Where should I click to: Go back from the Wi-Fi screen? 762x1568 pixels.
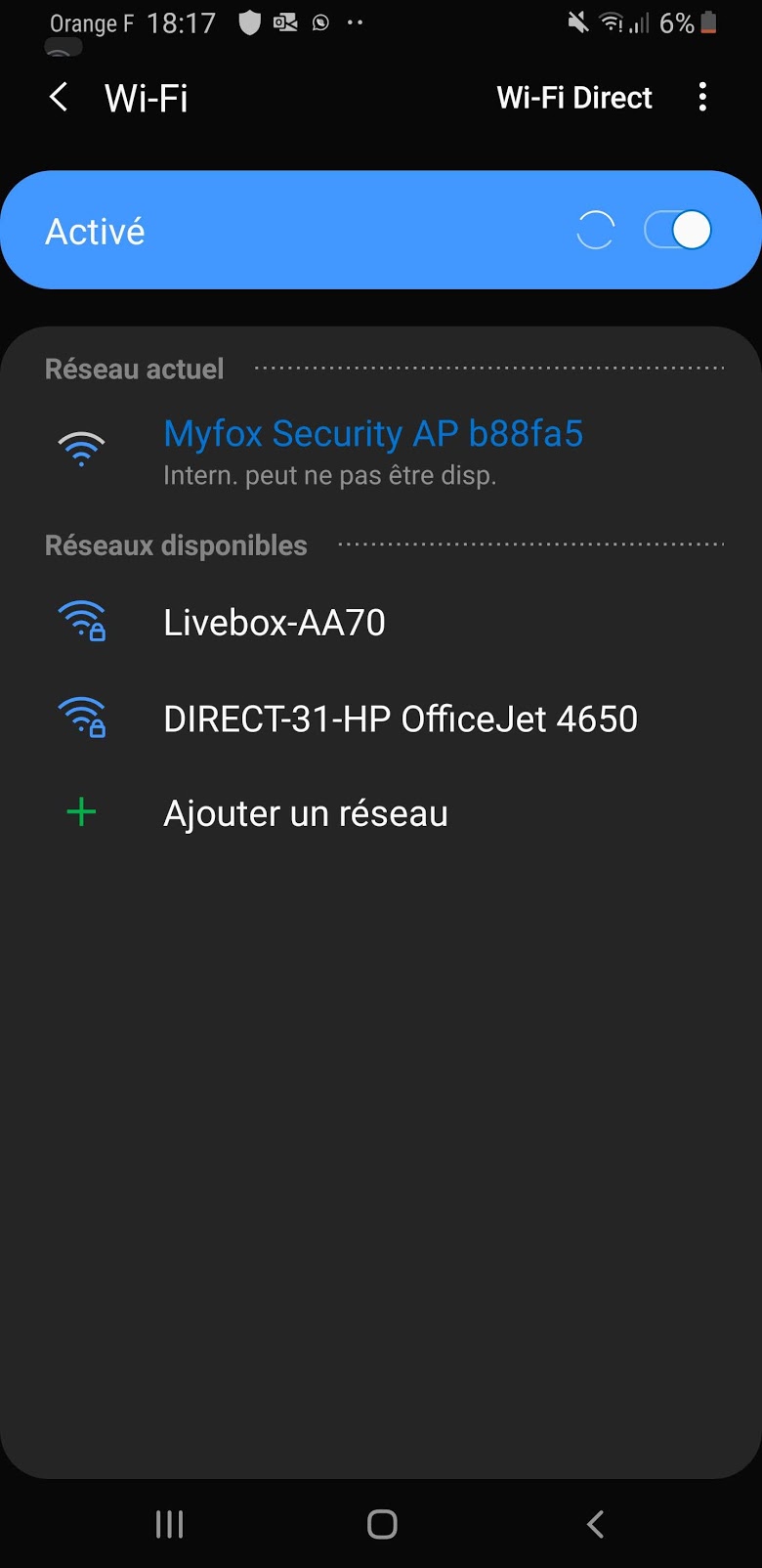point(59,98)
